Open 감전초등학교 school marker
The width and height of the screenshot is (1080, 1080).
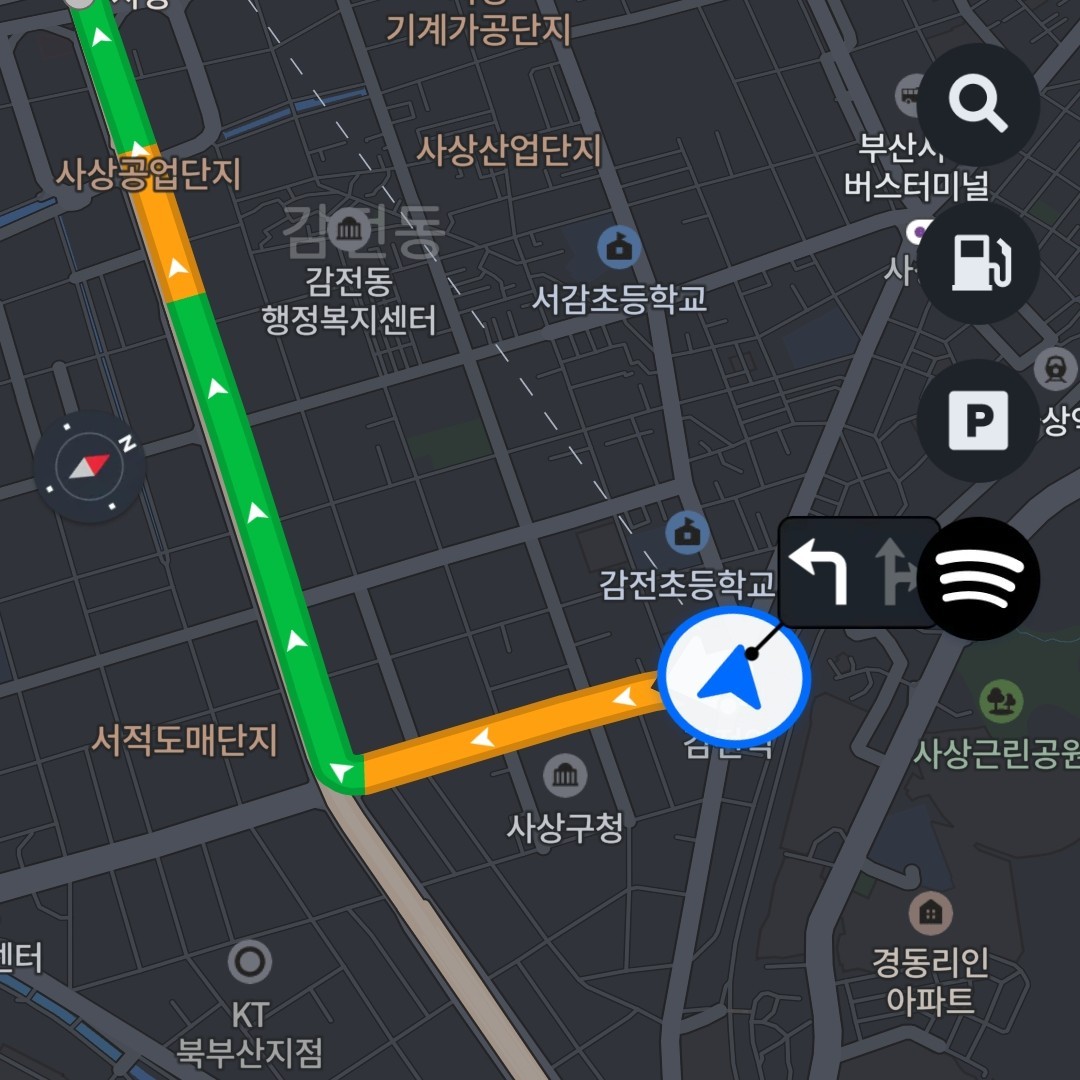coord(687,533)
